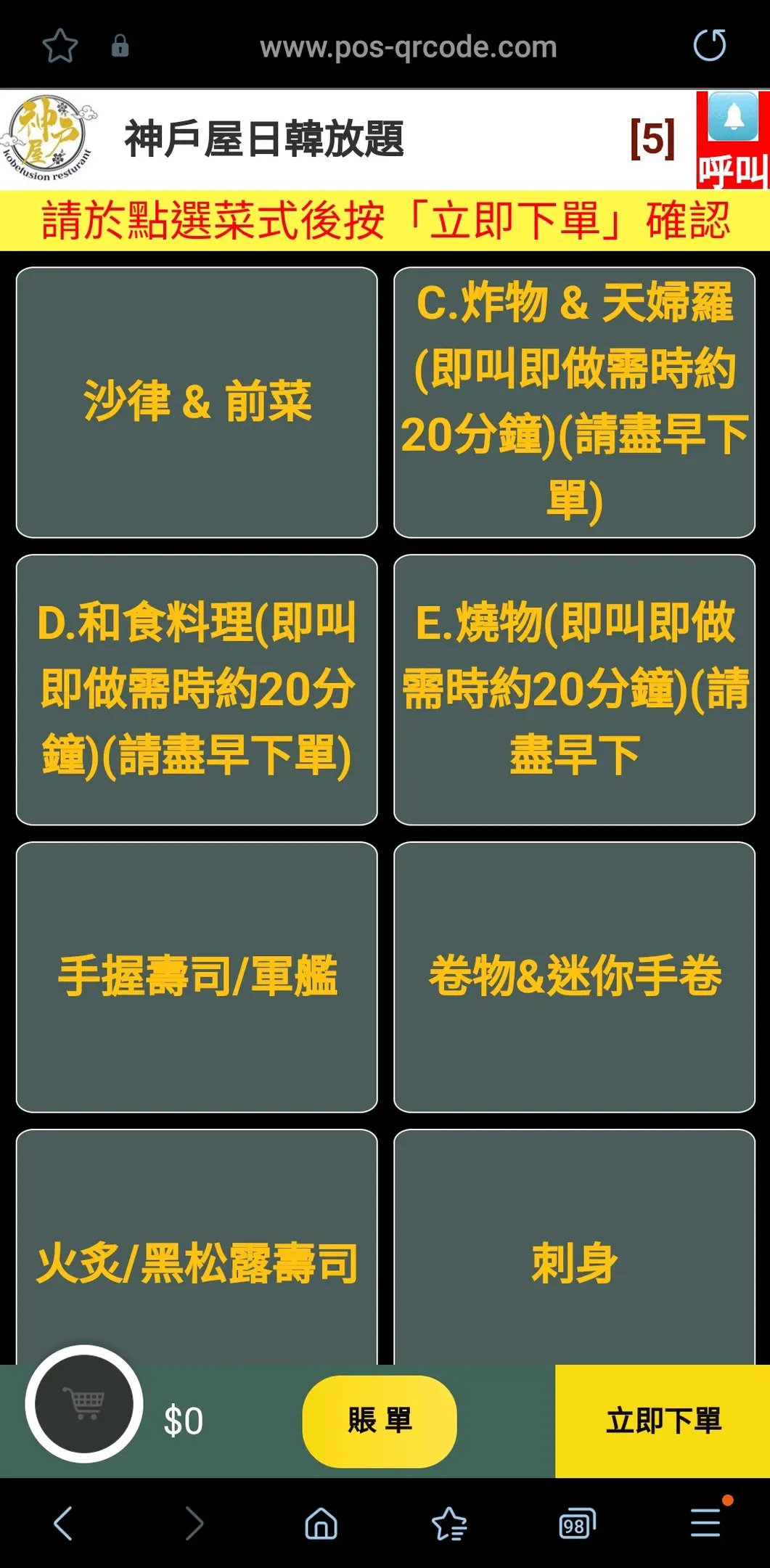Bookmark this page with the star icon
This screenshot has height=1568, width=770.
pos(60,46)
